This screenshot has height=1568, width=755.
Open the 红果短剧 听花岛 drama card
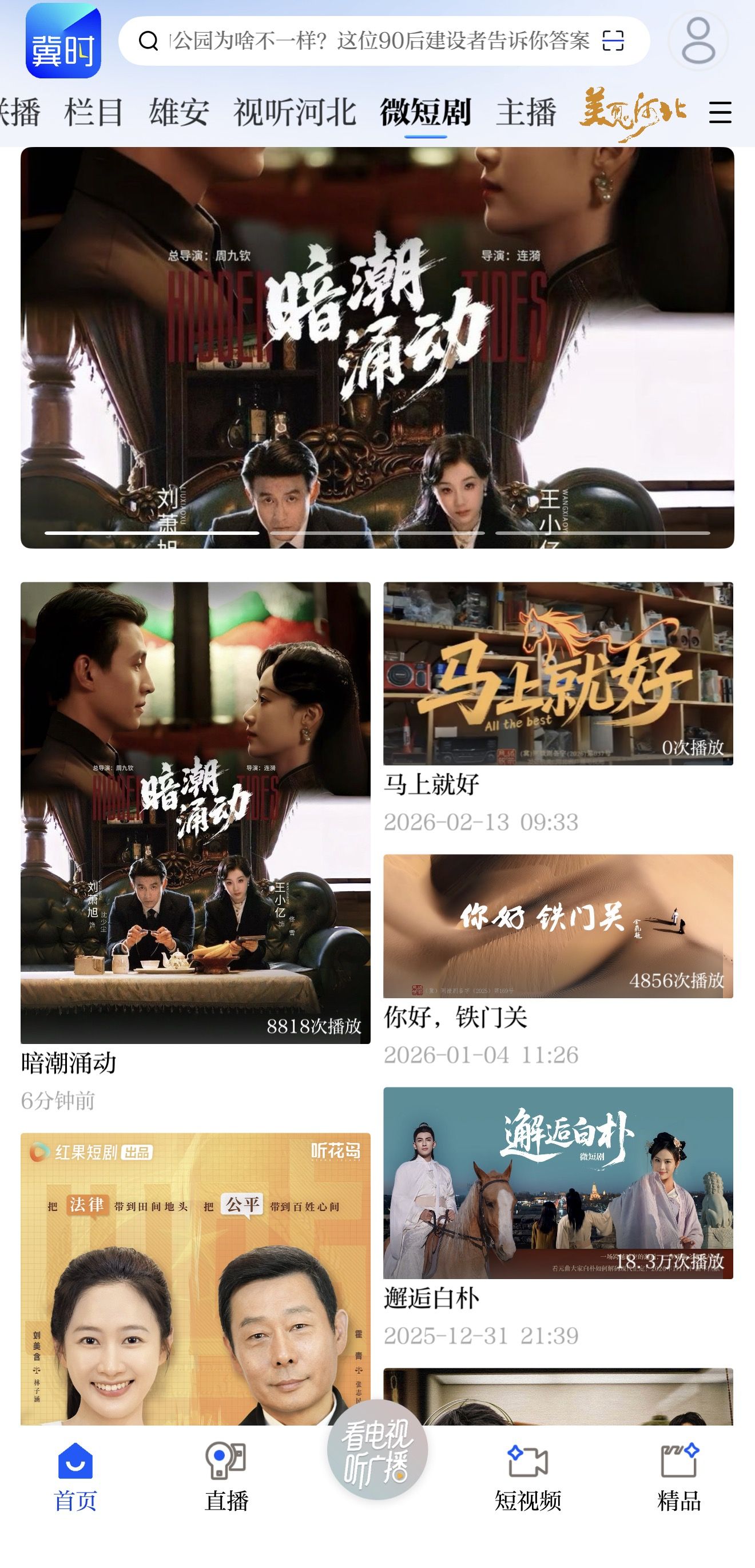click(195, 1279)
